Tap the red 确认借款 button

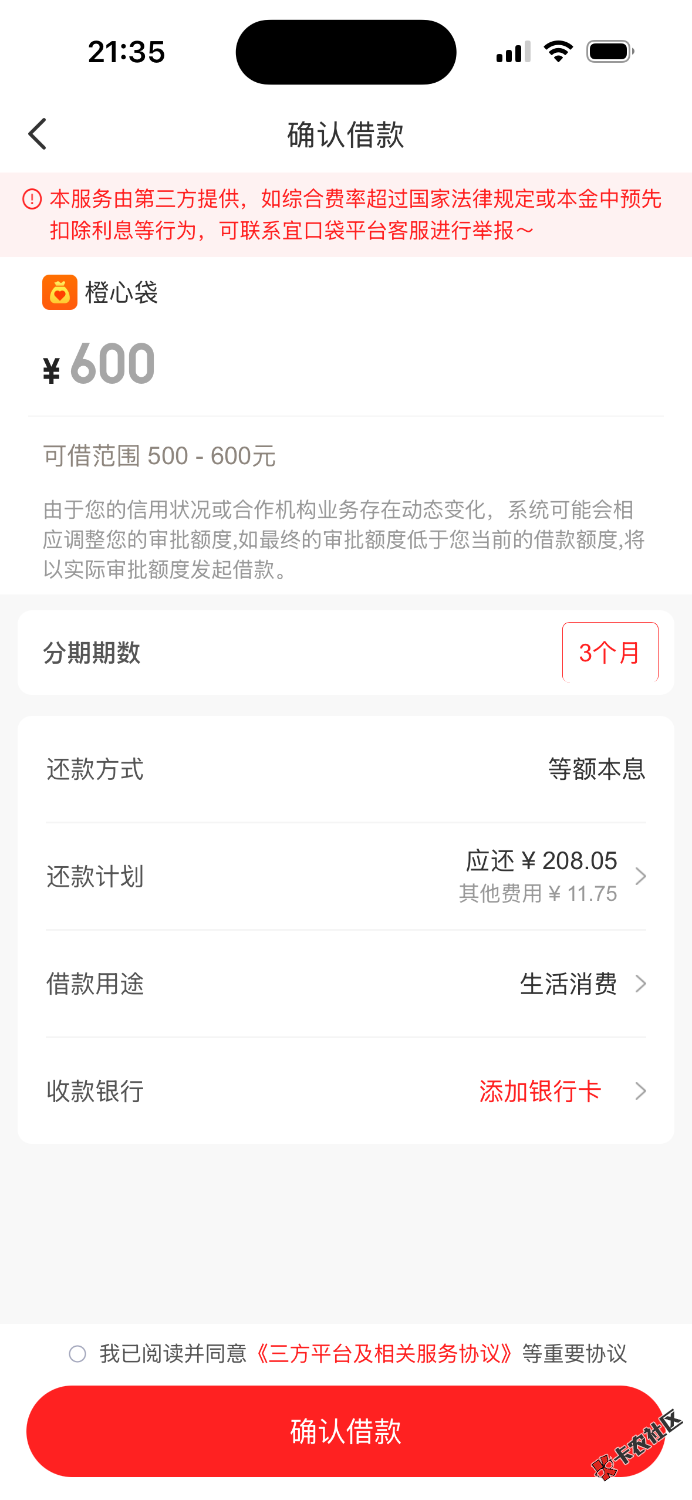345,1431
